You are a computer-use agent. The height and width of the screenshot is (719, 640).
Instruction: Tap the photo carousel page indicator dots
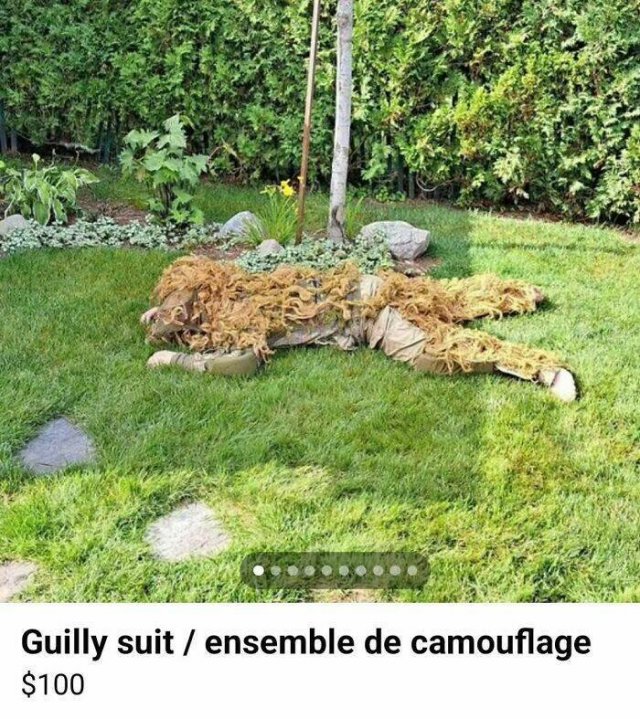tap(335, 571)
